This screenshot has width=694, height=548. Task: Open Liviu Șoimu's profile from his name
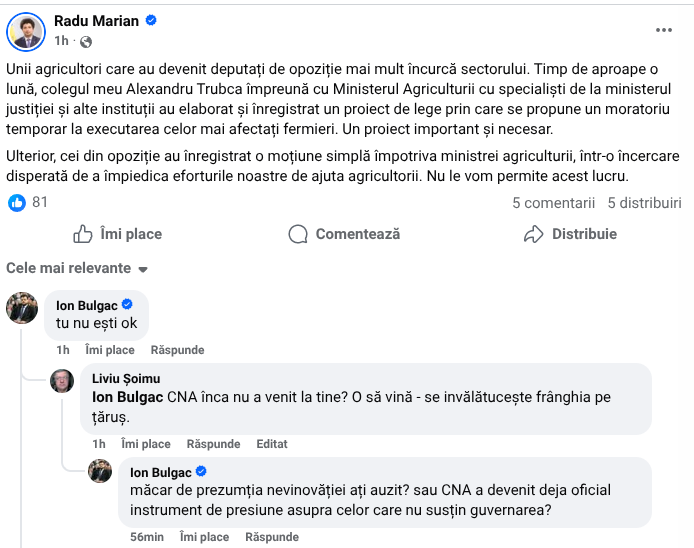click(x=125, y=379)
